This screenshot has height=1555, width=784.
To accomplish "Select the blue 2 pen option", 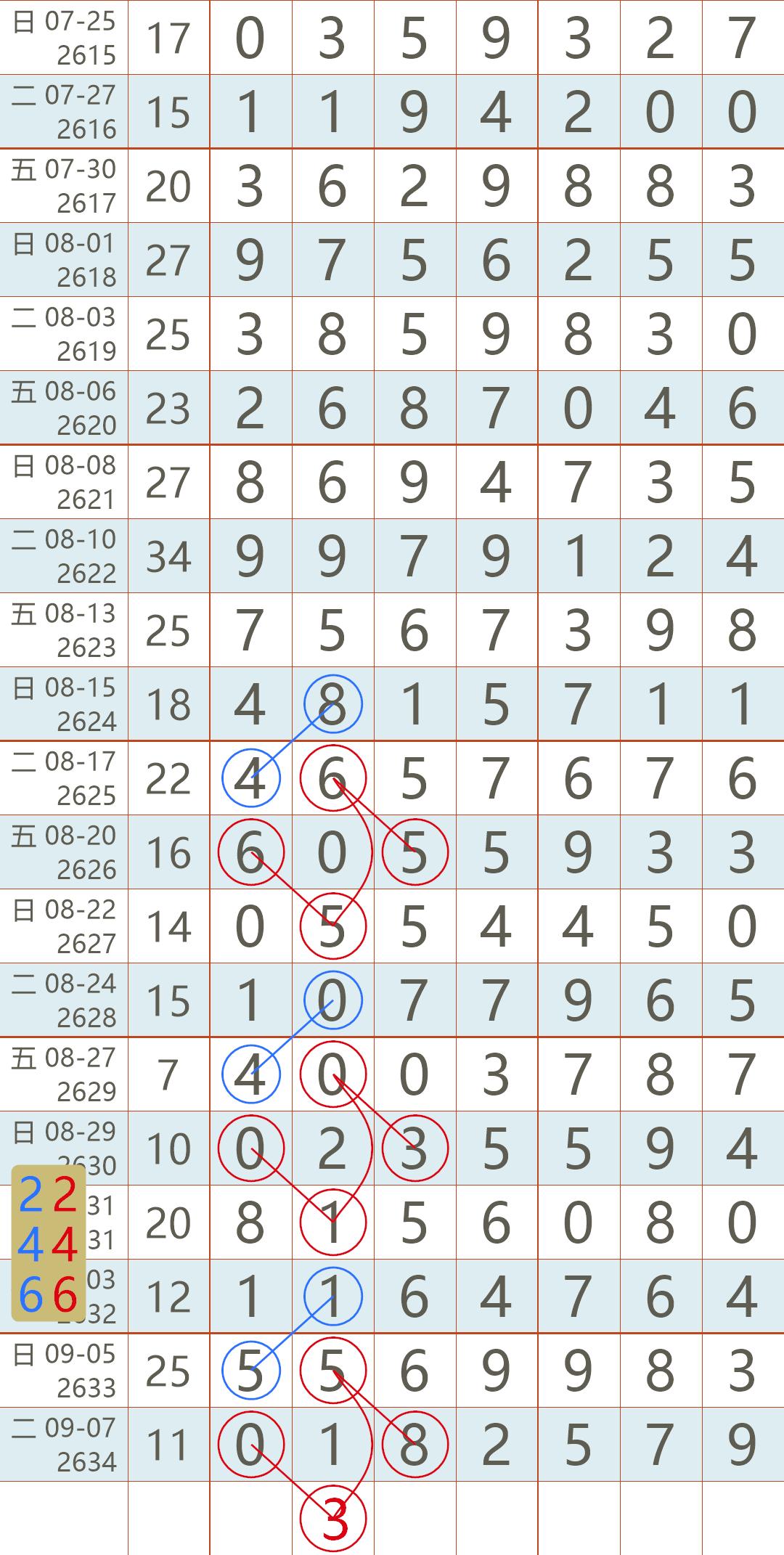I will click(x=30, y=1195).
